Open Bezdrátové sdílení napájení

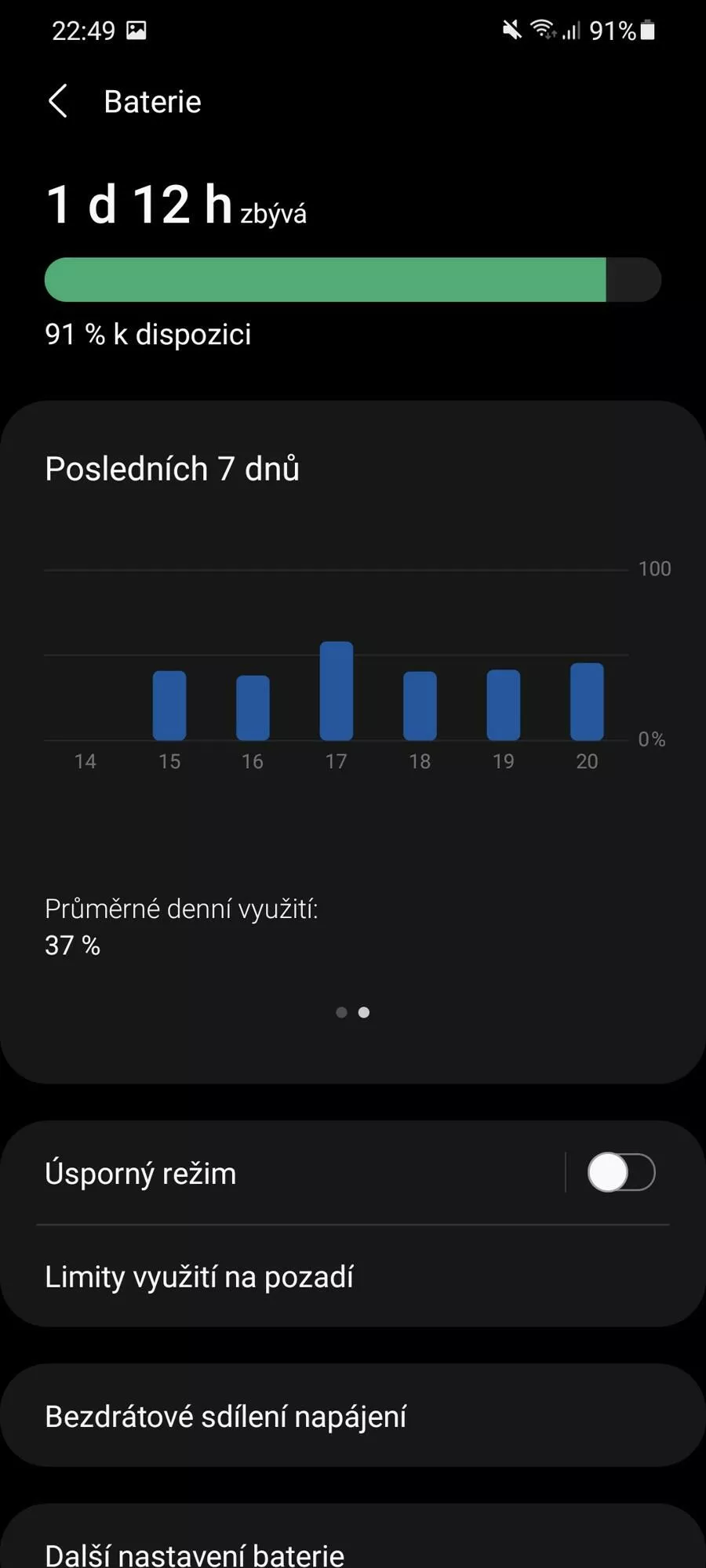click(353, 1416)
